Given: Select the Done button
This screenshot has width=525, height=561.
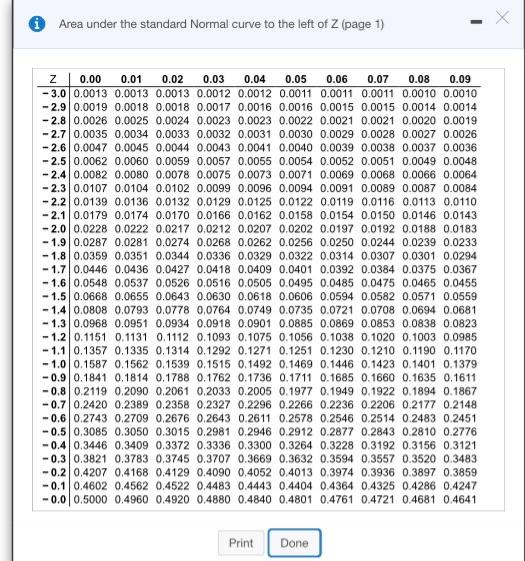Looking at the screenshot, I should click(294, 543).
